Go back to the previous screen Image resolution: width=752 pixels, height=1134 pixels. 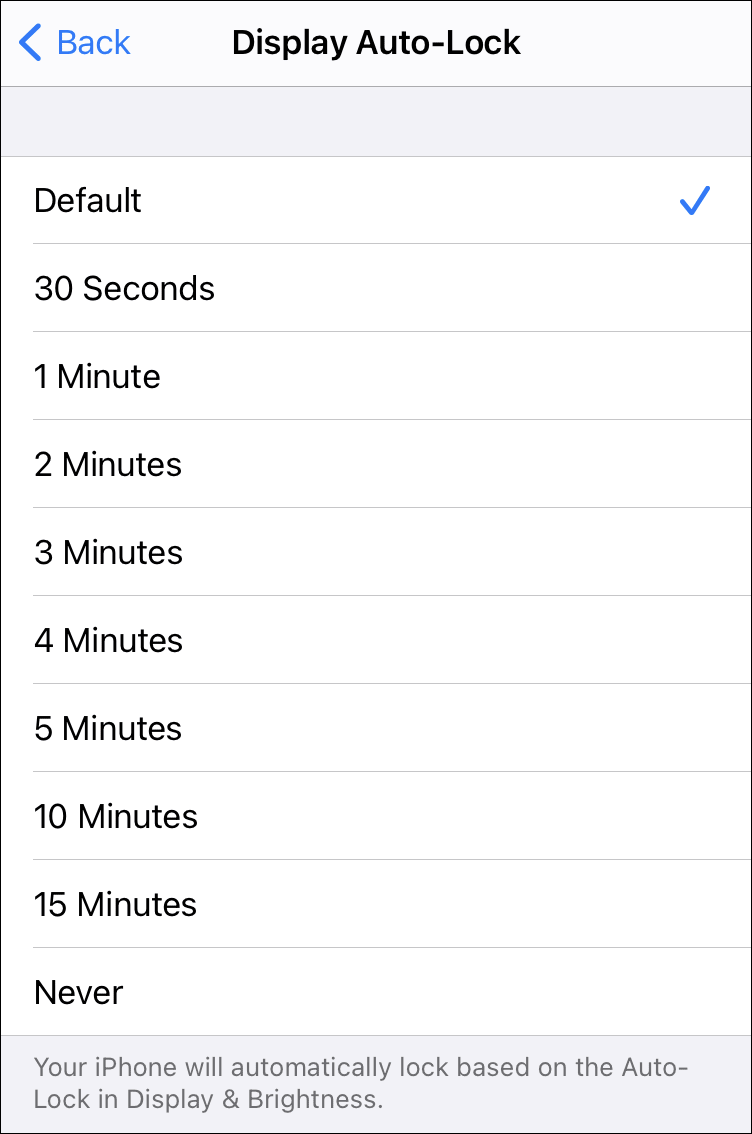click(75, 43)
